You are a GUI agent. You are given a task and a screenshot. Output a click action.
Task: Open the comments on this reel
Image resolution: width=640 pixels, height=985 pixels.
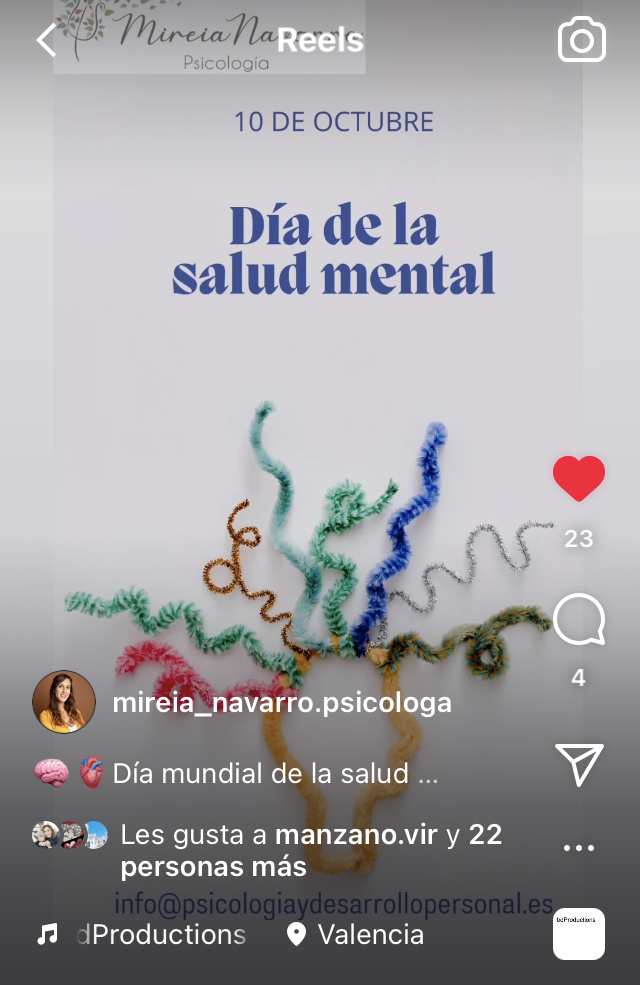579,621
